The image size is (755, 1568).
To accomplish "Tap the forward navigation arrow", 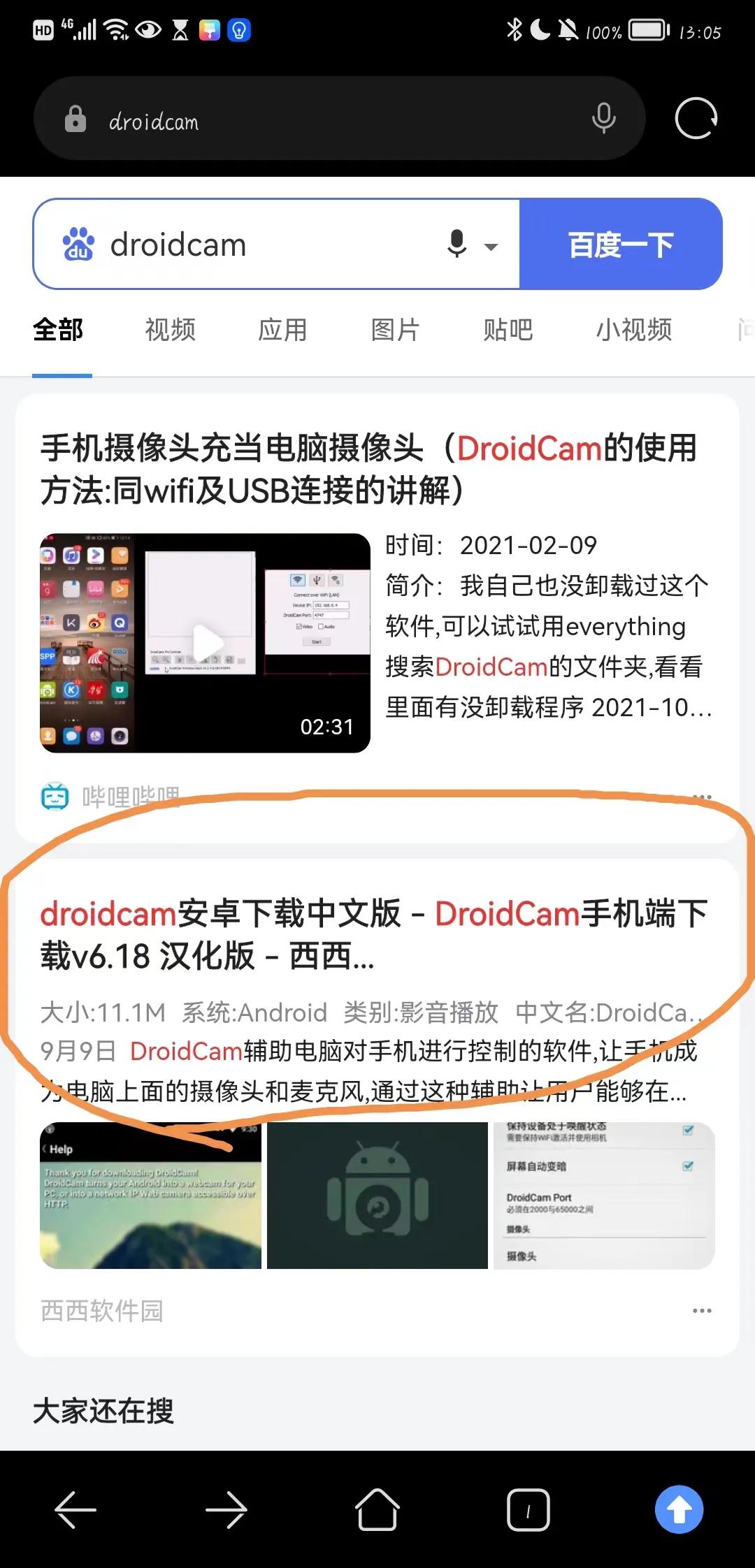I will click(226, 1509).
